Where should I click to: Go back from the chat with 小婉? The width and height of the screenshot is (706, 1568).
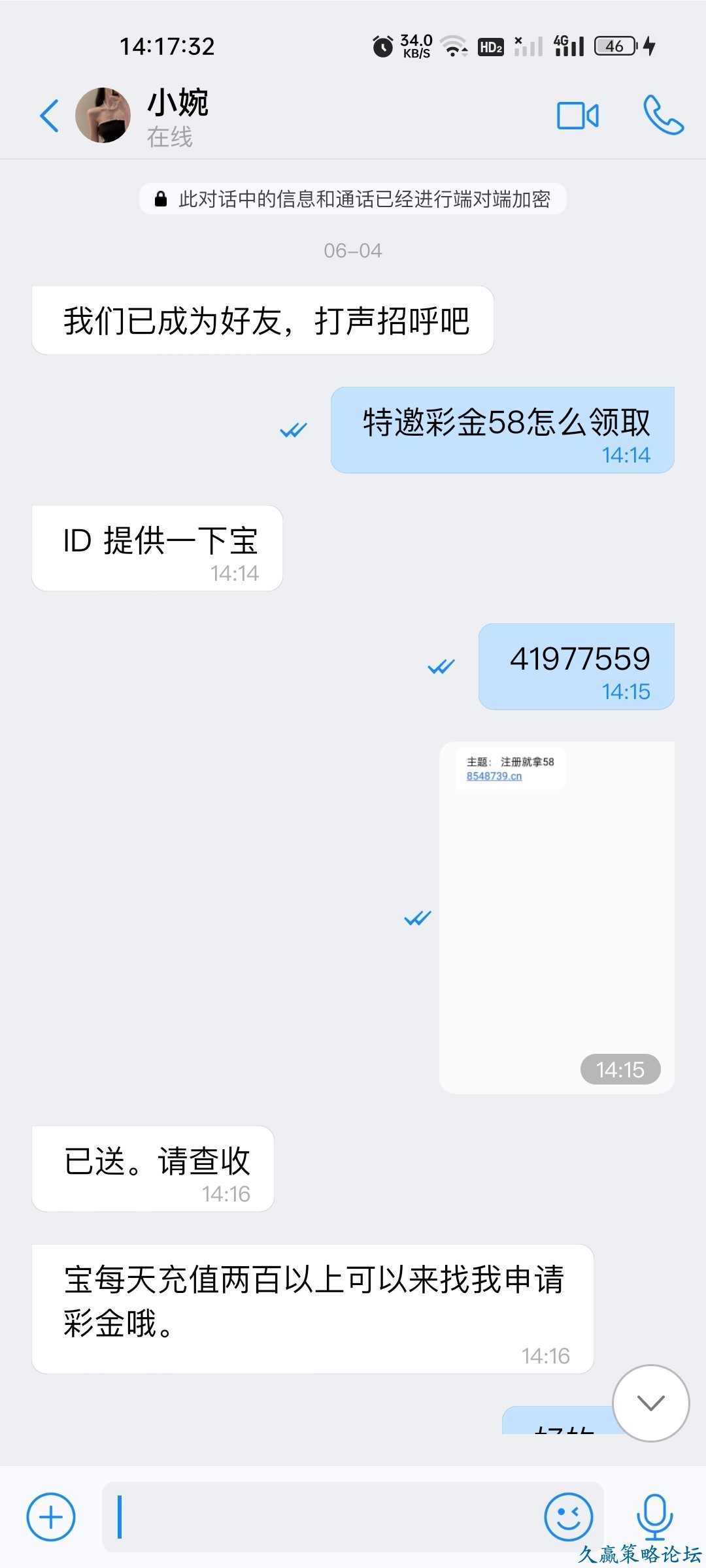50,116
